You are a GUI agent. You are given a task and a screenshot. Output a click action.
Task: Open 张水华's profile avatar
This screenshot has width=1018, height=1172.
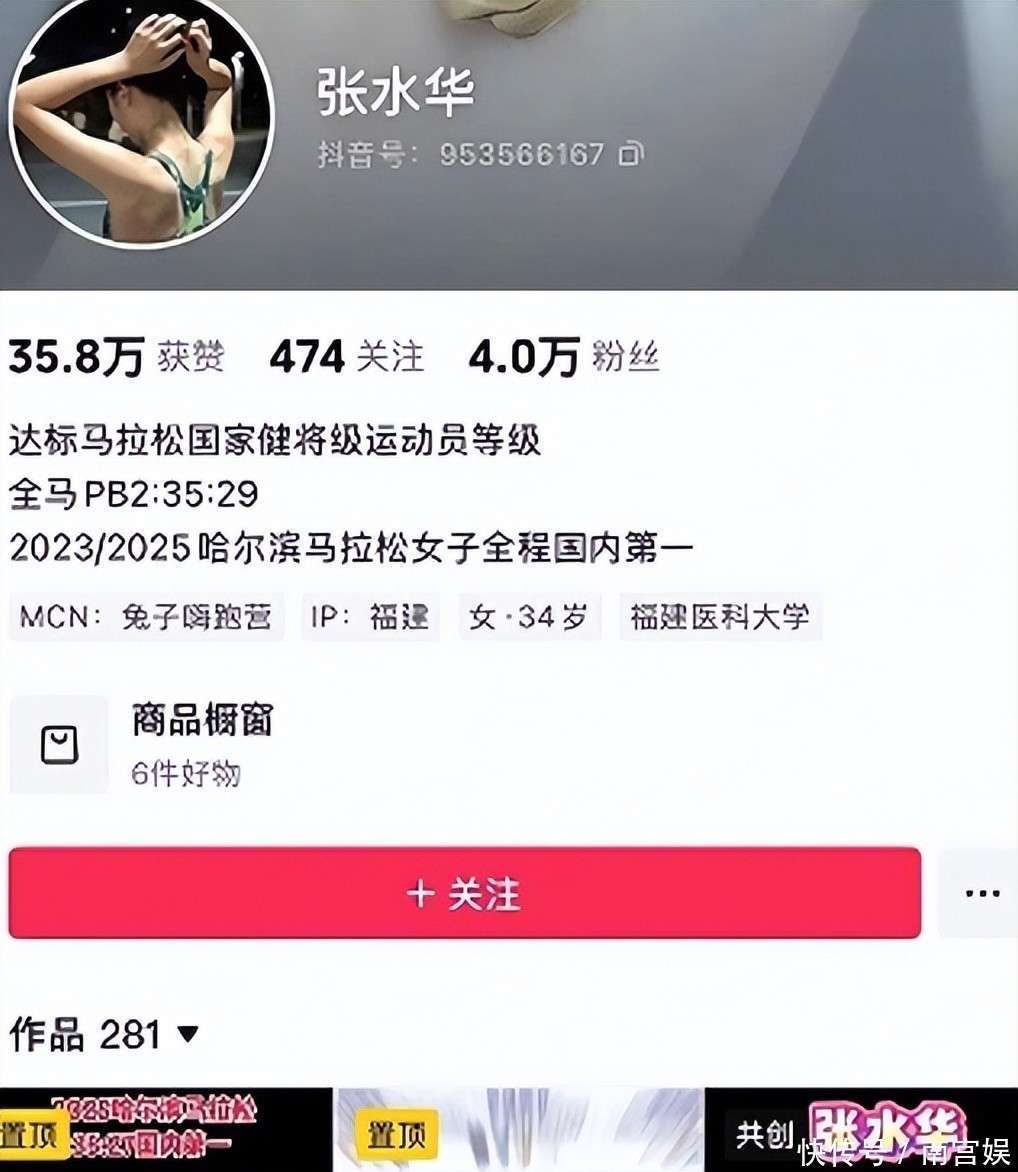point(140,118)
